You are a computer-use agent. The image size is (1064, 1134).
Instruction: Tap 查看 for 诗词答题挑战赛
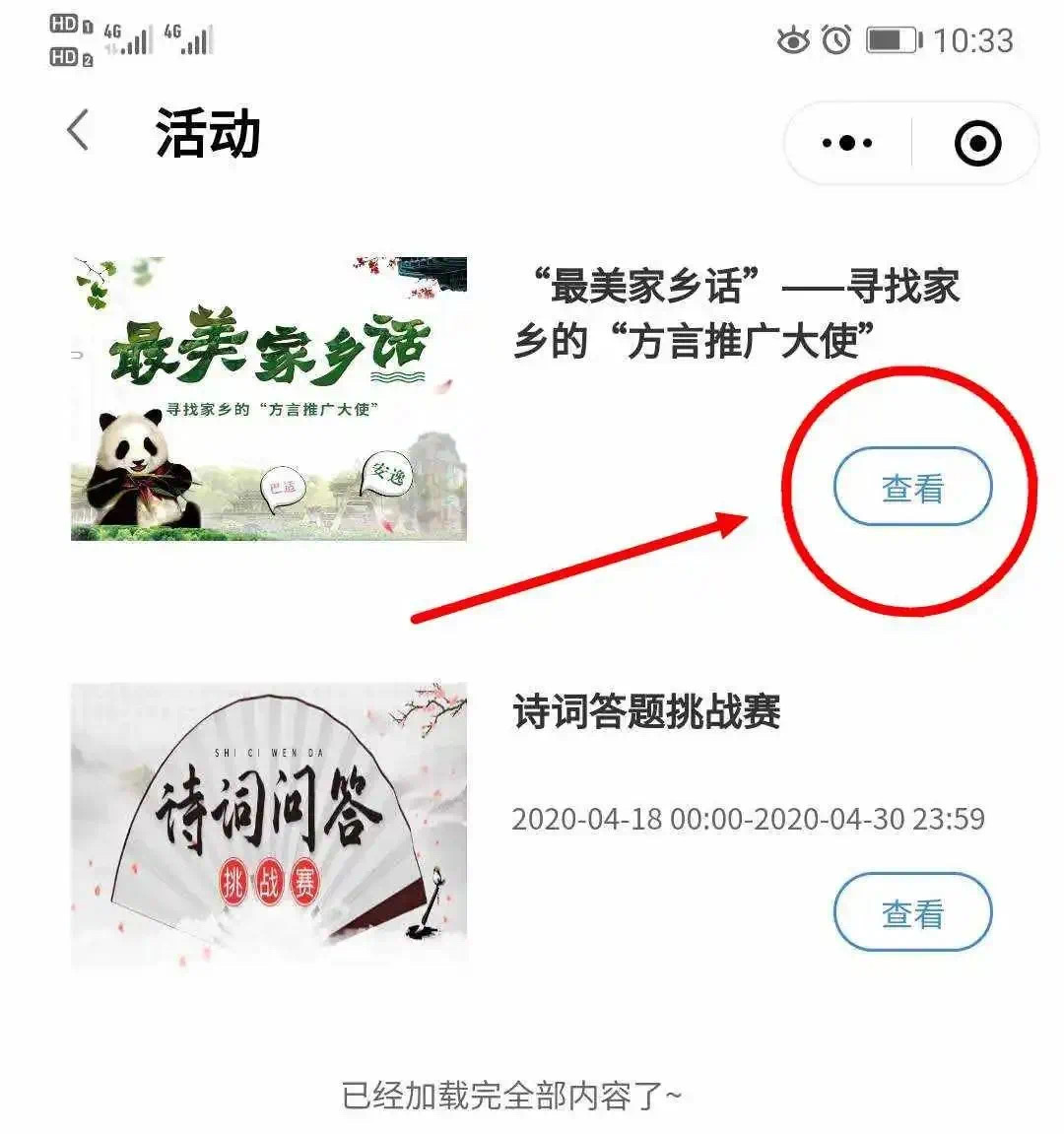point(912,912)
